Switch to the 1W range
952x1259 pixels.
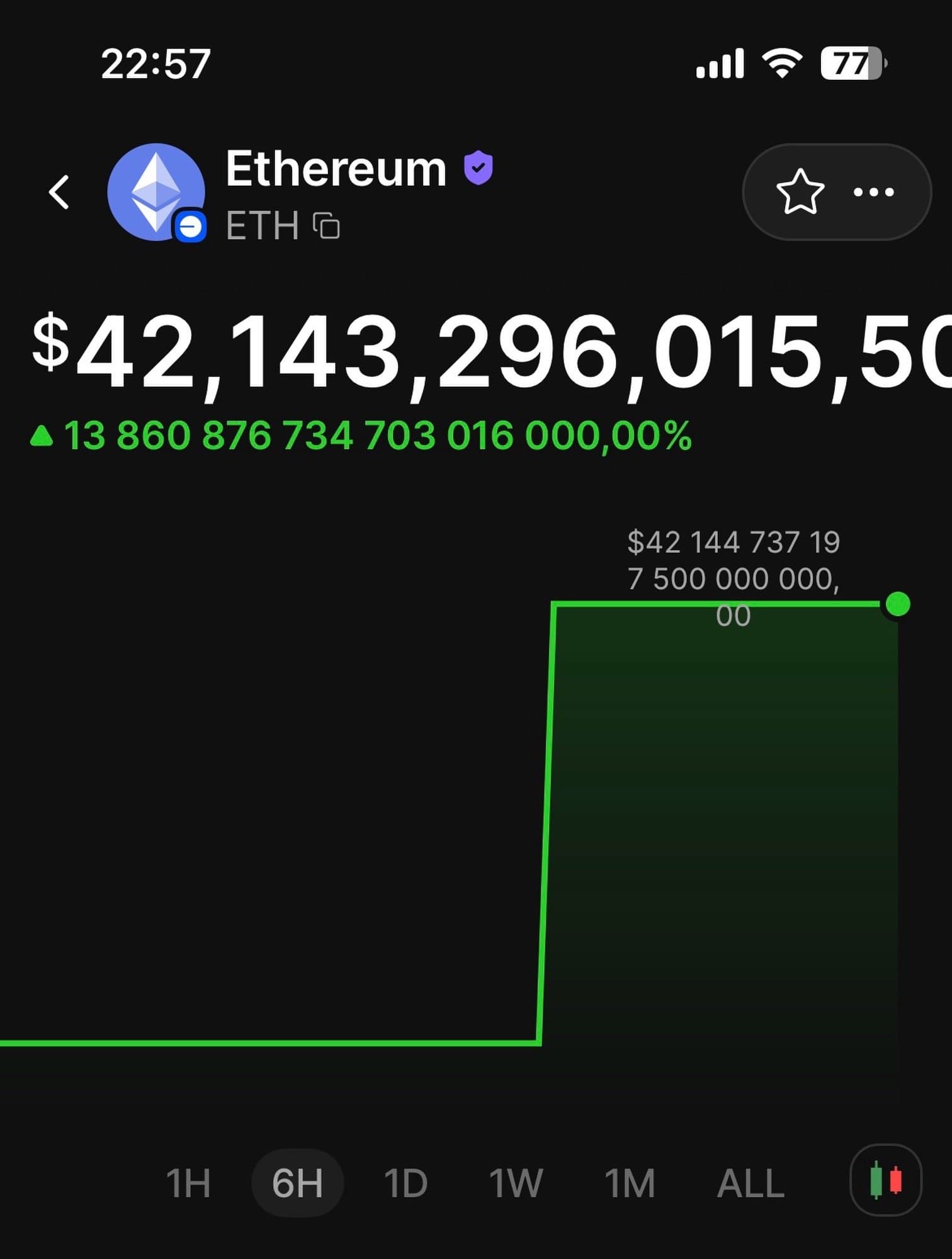coord(516,1183)
